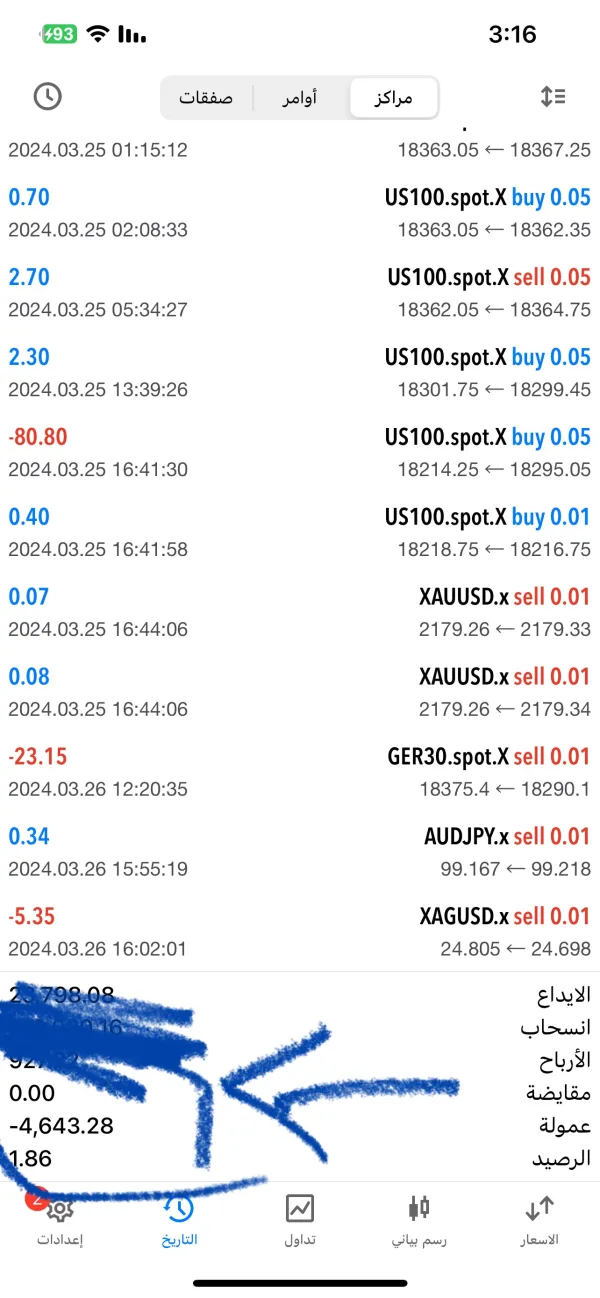600x1298 pixels.
Task: Open the date period clock icon
Action: [x=47, y=96]
